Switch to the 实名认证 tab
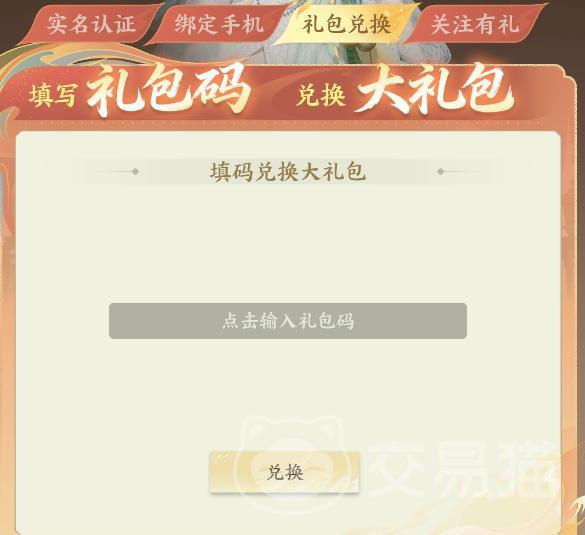 91,25
